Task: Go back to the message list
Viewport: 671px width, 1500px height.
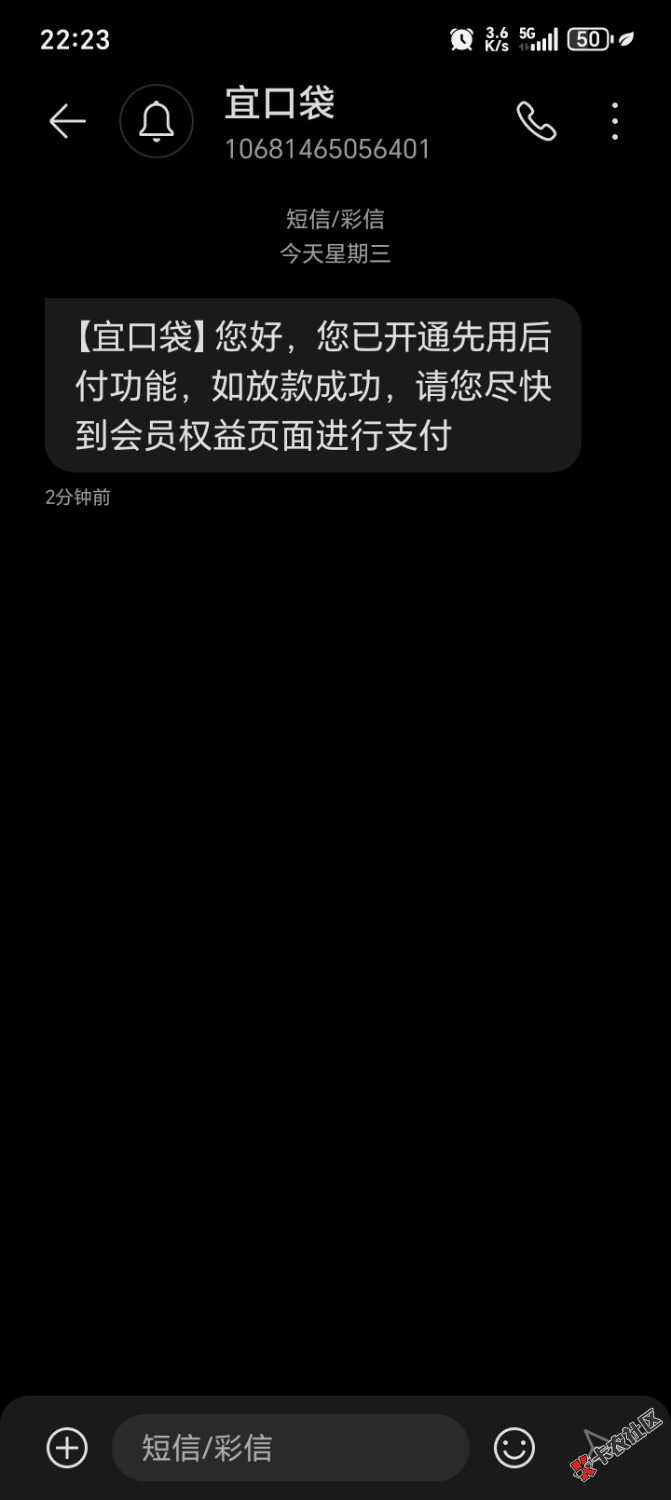Action: [67, 122]
